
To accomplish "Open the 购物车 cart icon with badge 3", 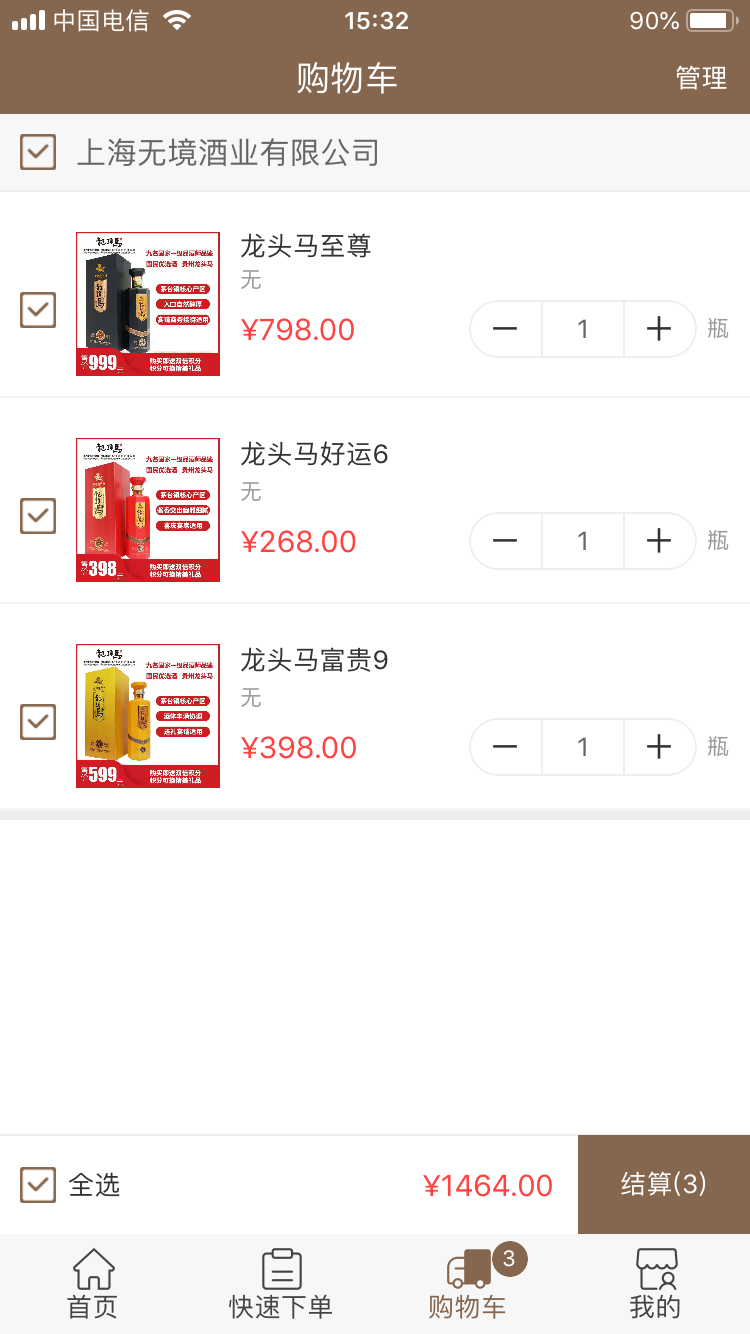I will click(466, 1272).
